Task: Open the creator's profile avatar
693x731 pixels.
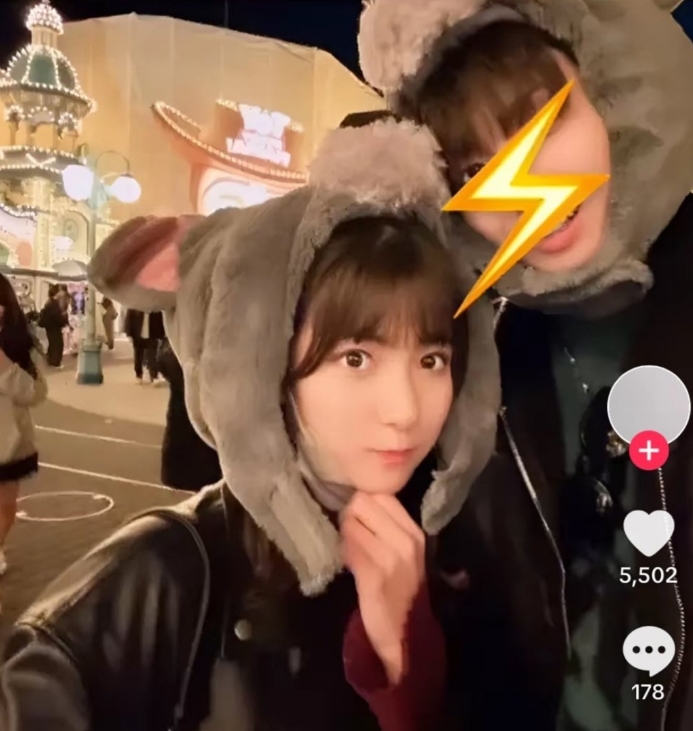Action: coord(648,403)
